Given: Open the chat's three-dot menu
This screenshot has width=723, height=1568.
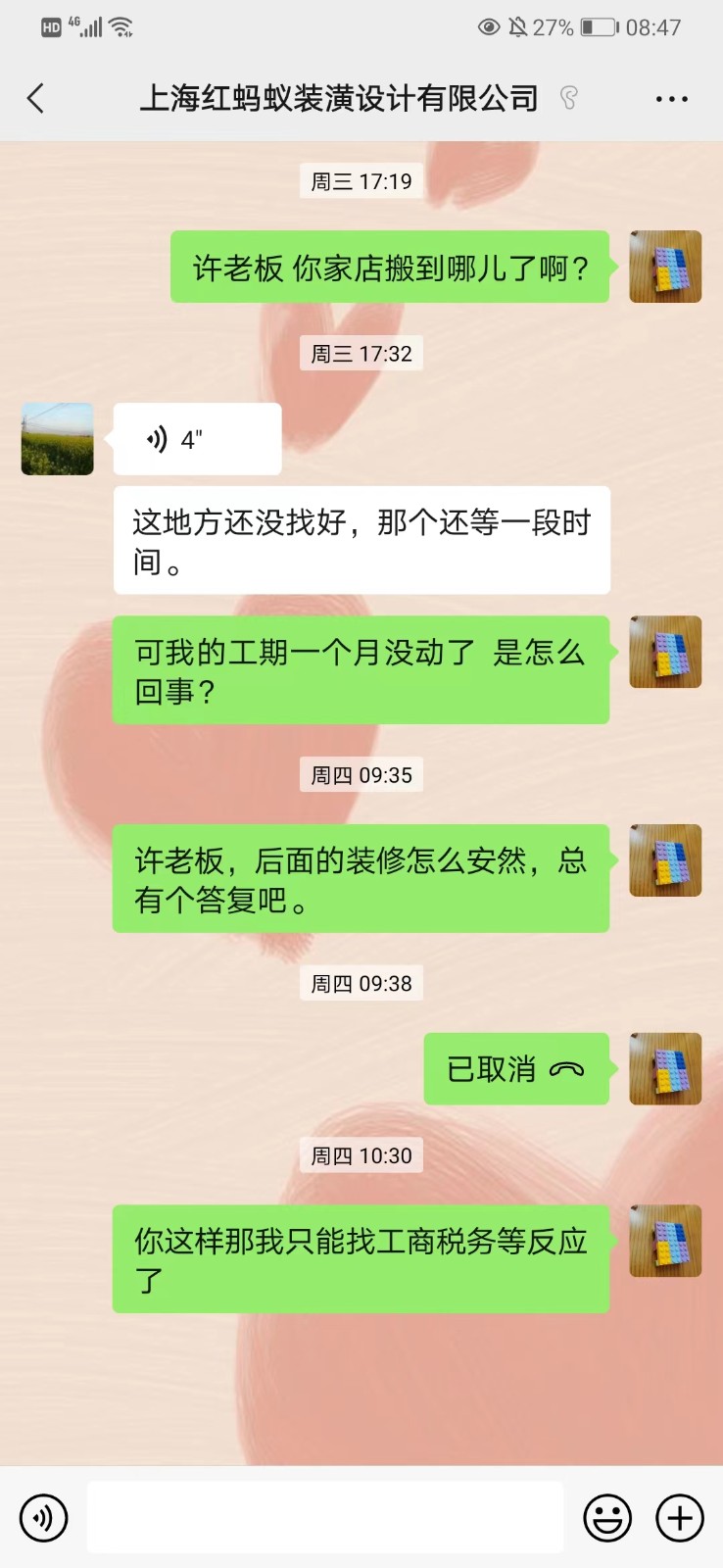Looking at the screenshot, I should click(671, 99).
